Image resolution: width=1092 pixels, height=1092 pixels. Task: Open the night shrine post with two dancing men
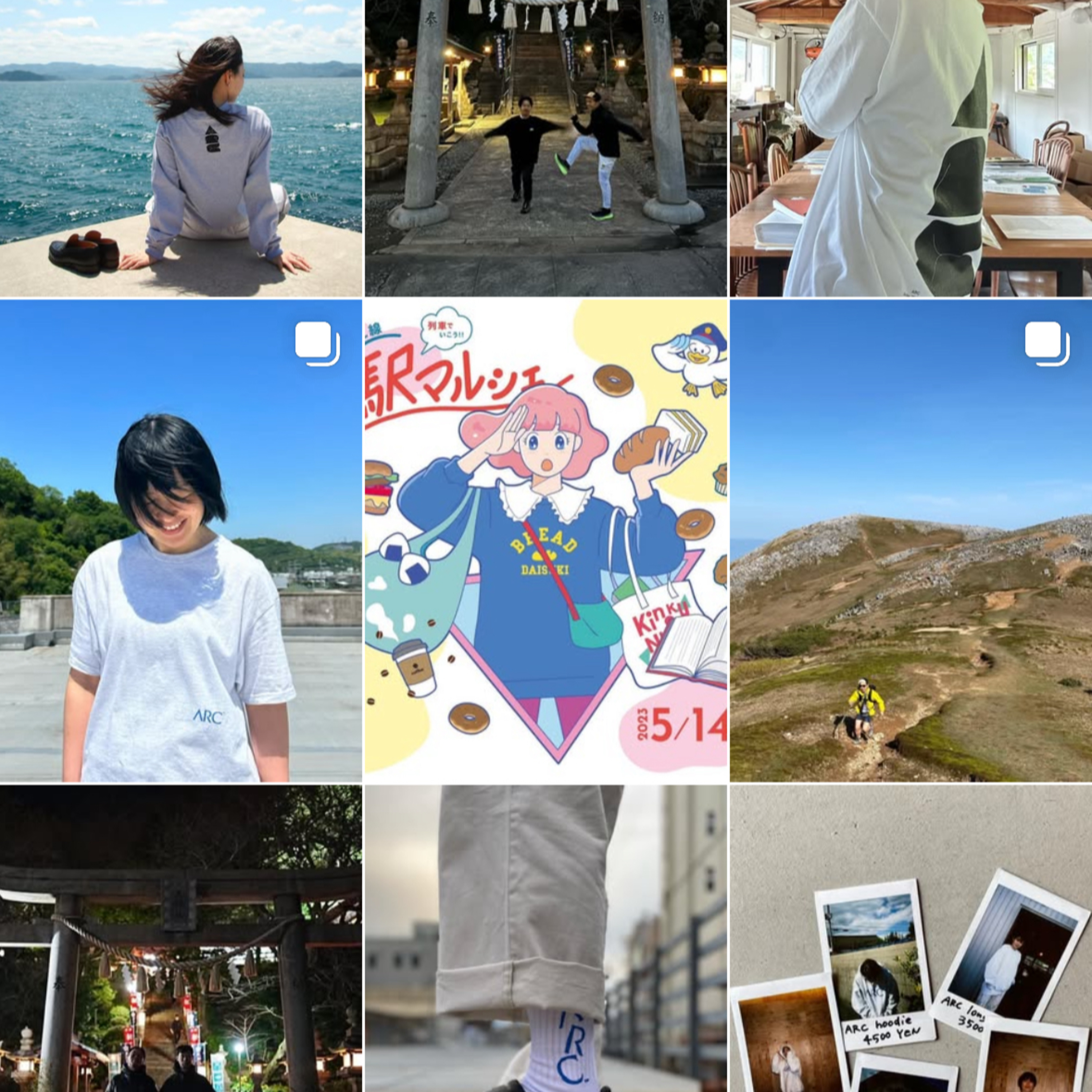(546, 148)
